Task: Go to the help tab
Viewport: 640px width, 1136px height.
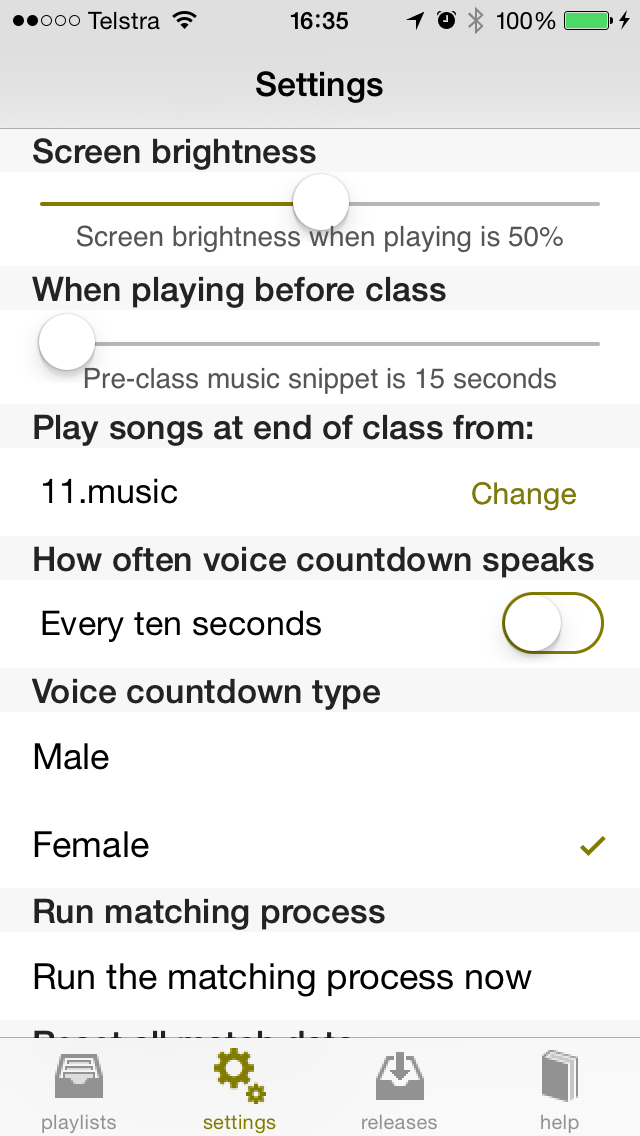Action: click(560, 1090)
